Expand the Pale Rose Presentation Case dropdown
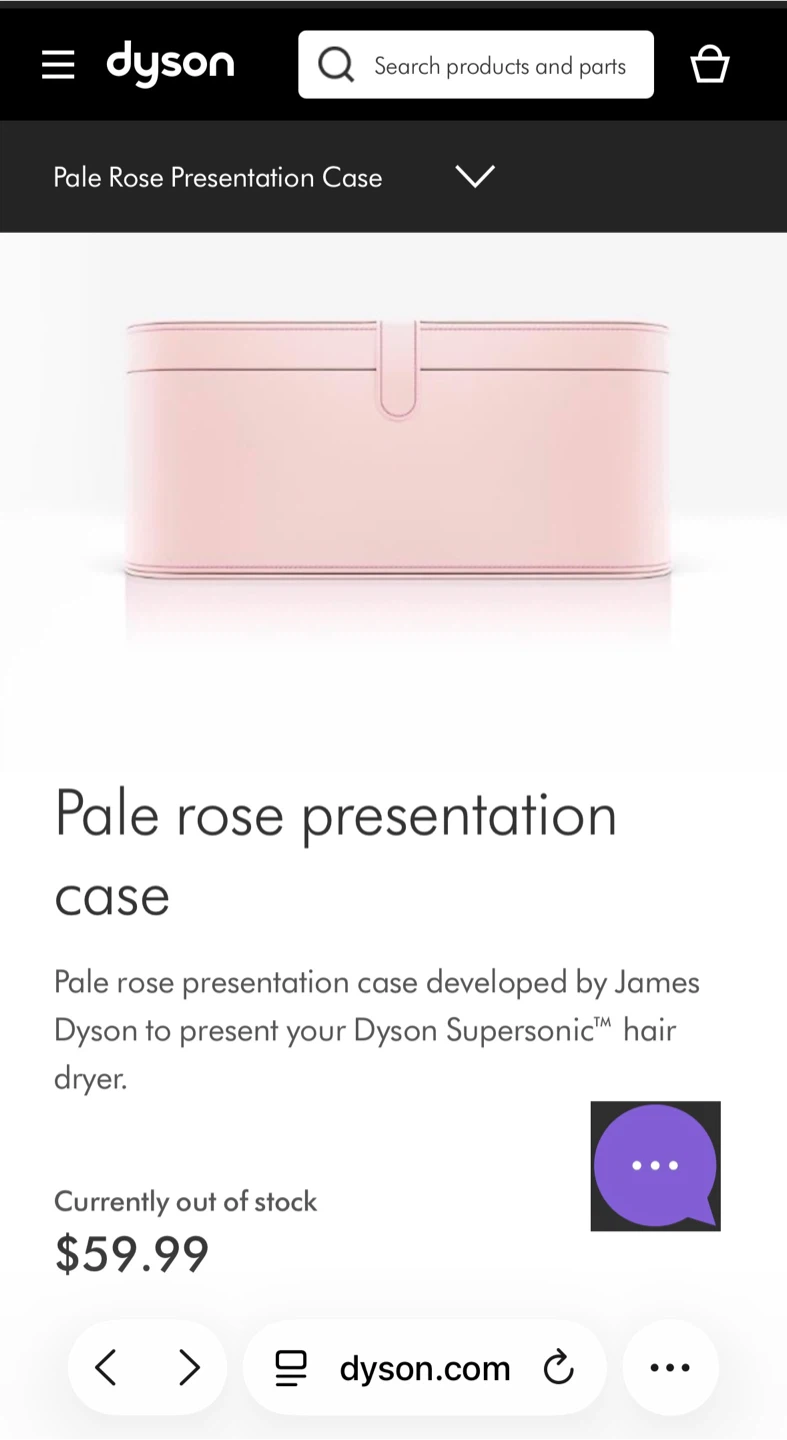This screenshot has width=787, height=1440. (475, 177)
